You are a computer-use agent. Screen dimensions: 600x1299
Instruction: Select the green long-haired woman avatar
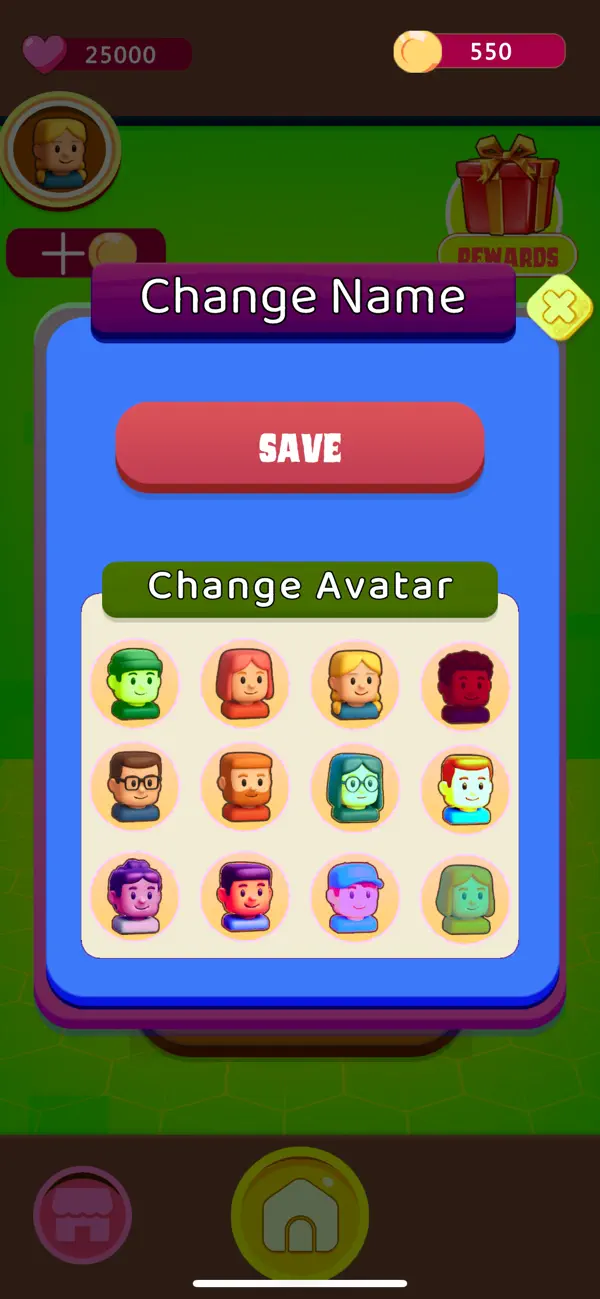coord(465,897)
